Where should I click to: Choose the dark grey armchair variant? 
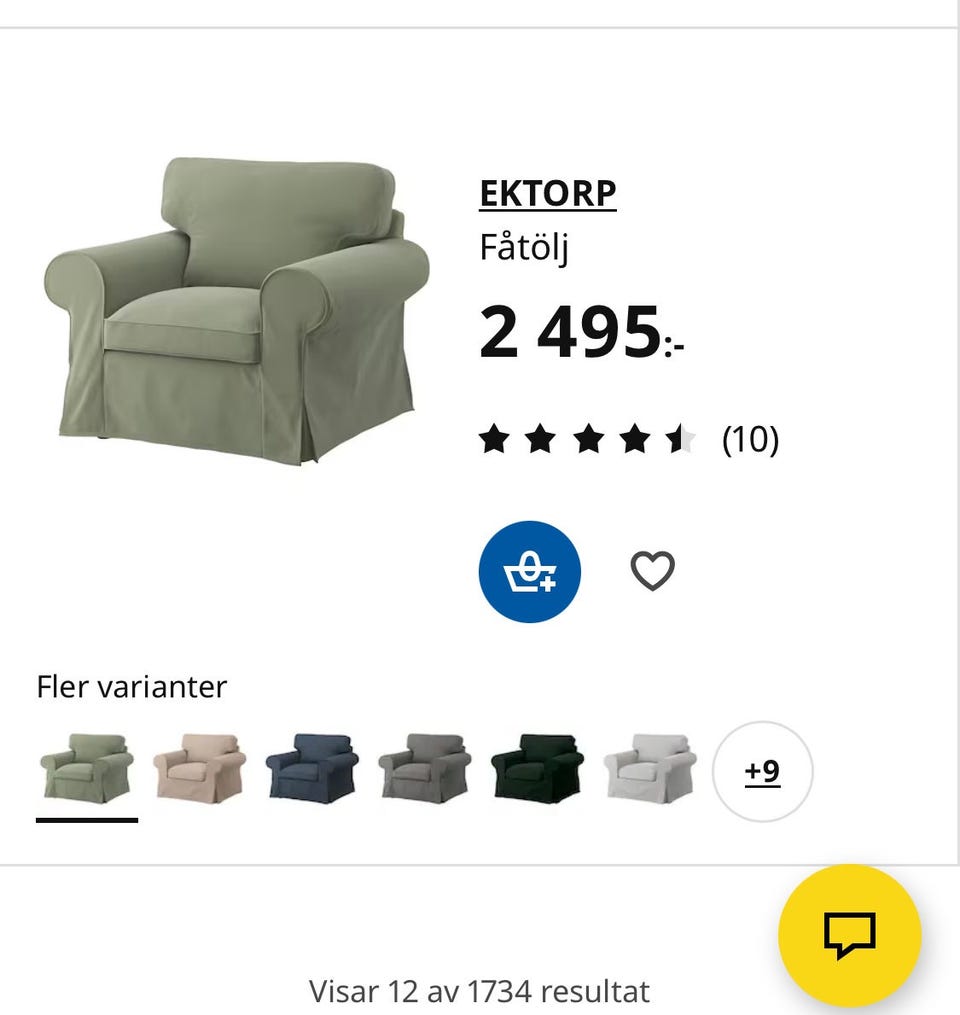(424, 768)
